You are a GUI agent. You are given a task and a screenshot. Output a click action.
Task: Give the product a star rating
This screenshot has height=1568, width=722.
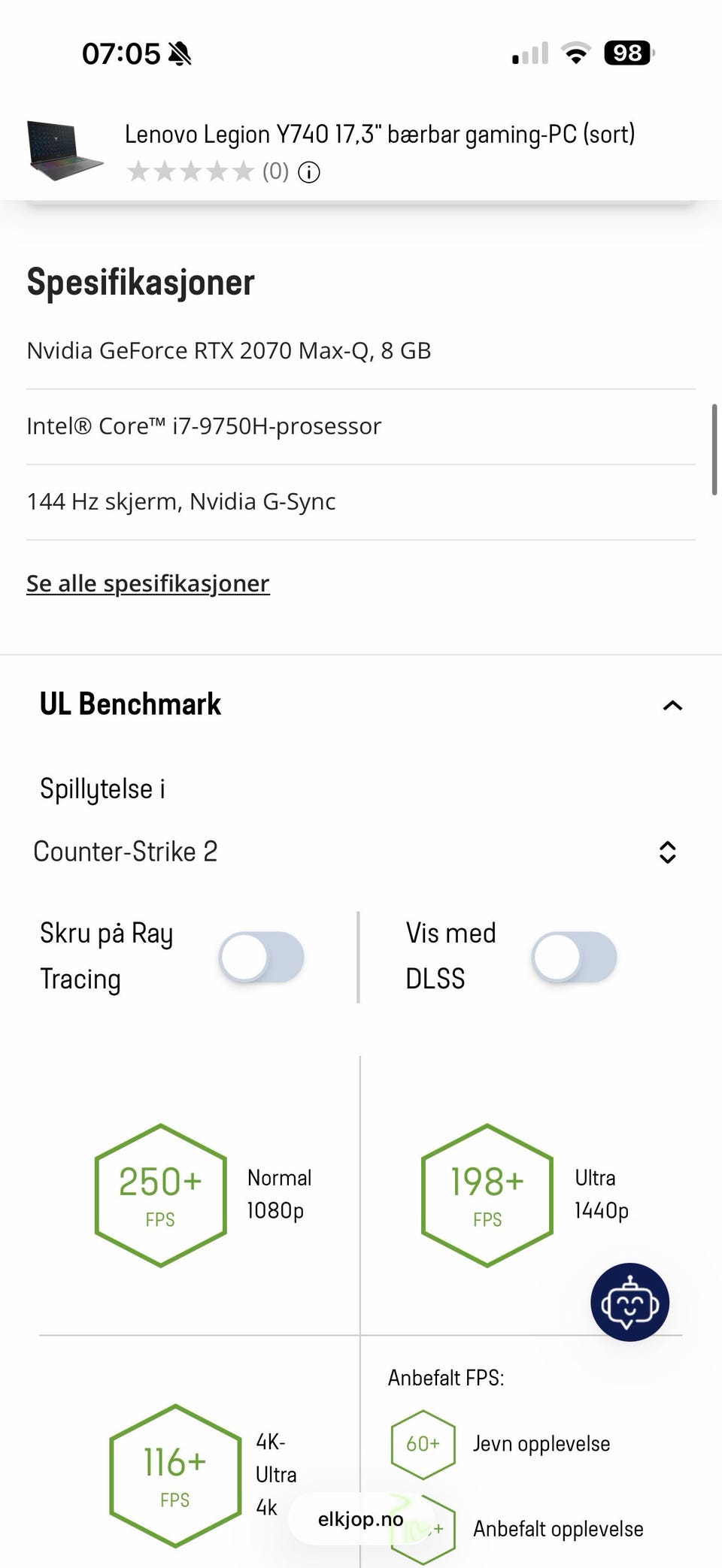point(188,172)
